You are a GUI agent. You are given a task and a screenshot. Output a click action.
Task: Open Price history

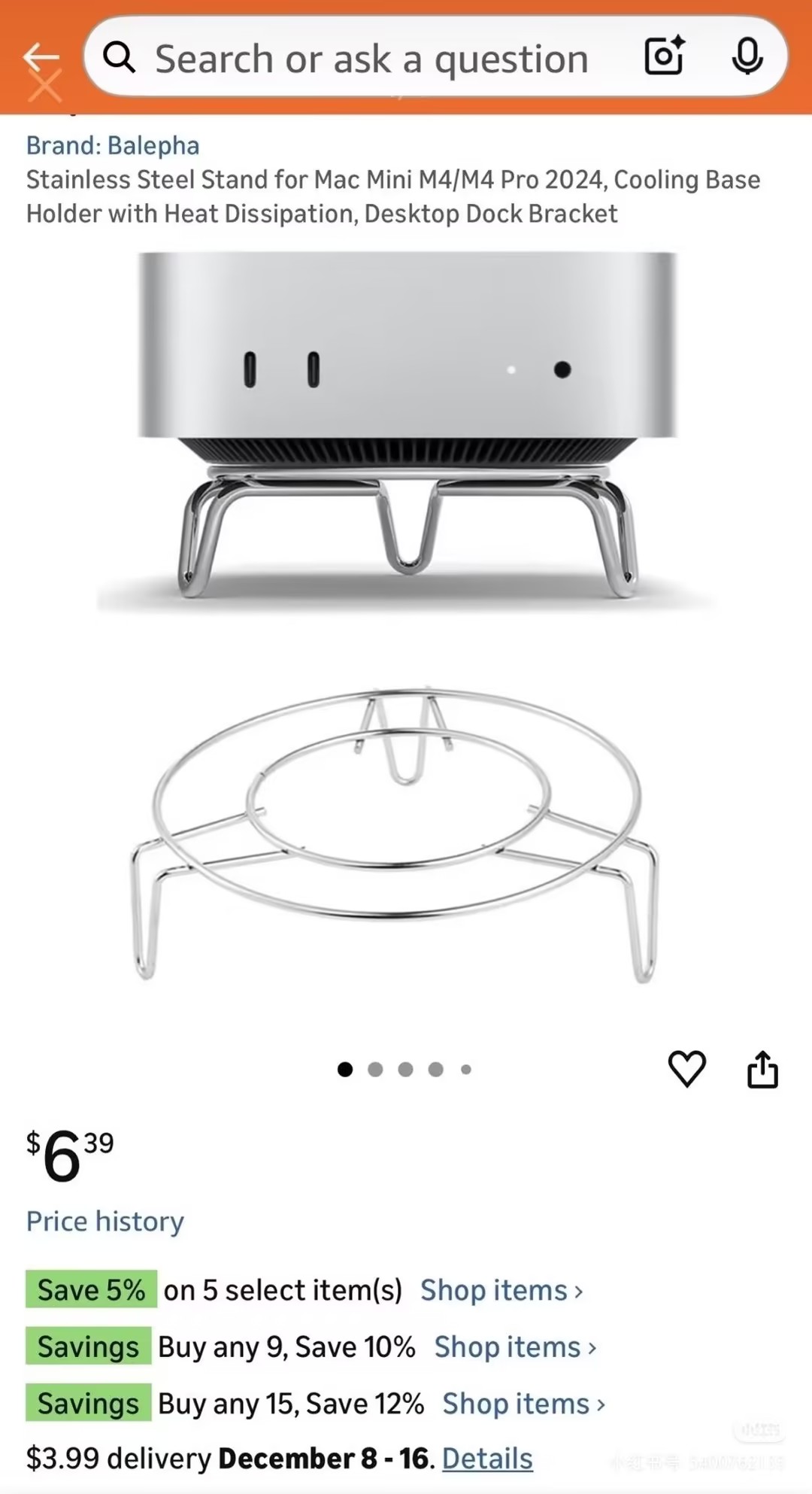click(x=105, y=1221)
